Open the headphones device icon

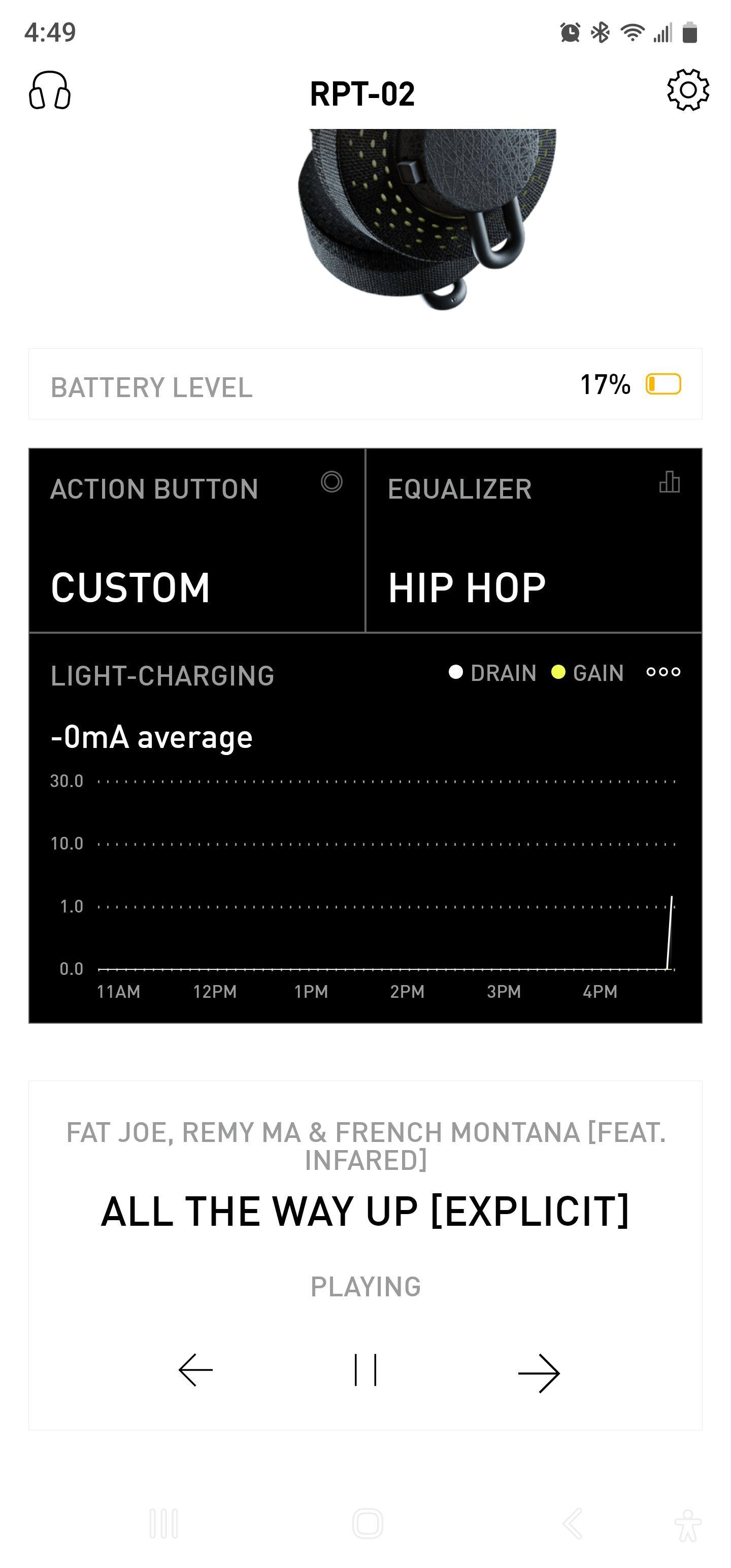click(x=50, y=91)
